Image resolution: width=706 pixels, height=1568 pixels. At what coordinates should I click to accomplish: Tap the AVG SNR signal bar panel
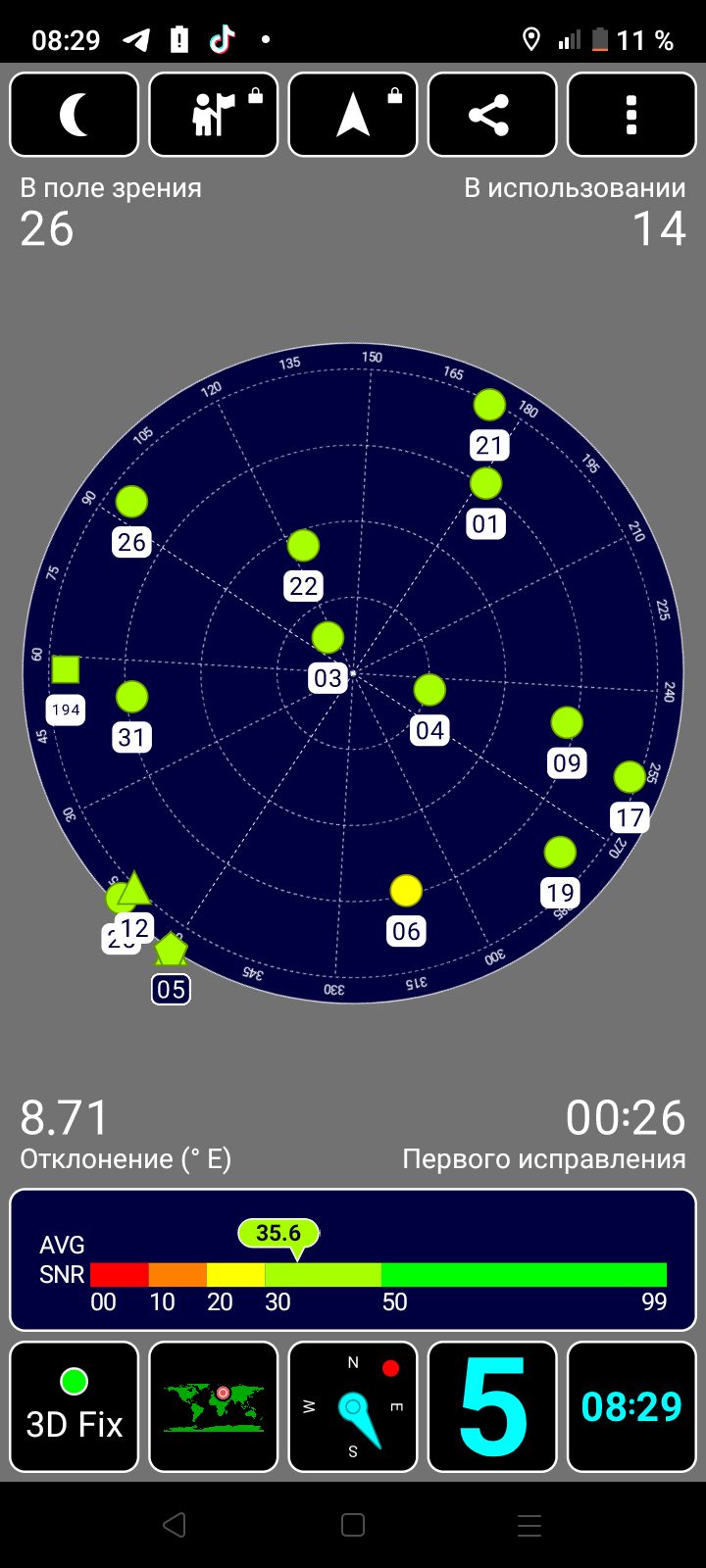click(x=353, y=1260)
